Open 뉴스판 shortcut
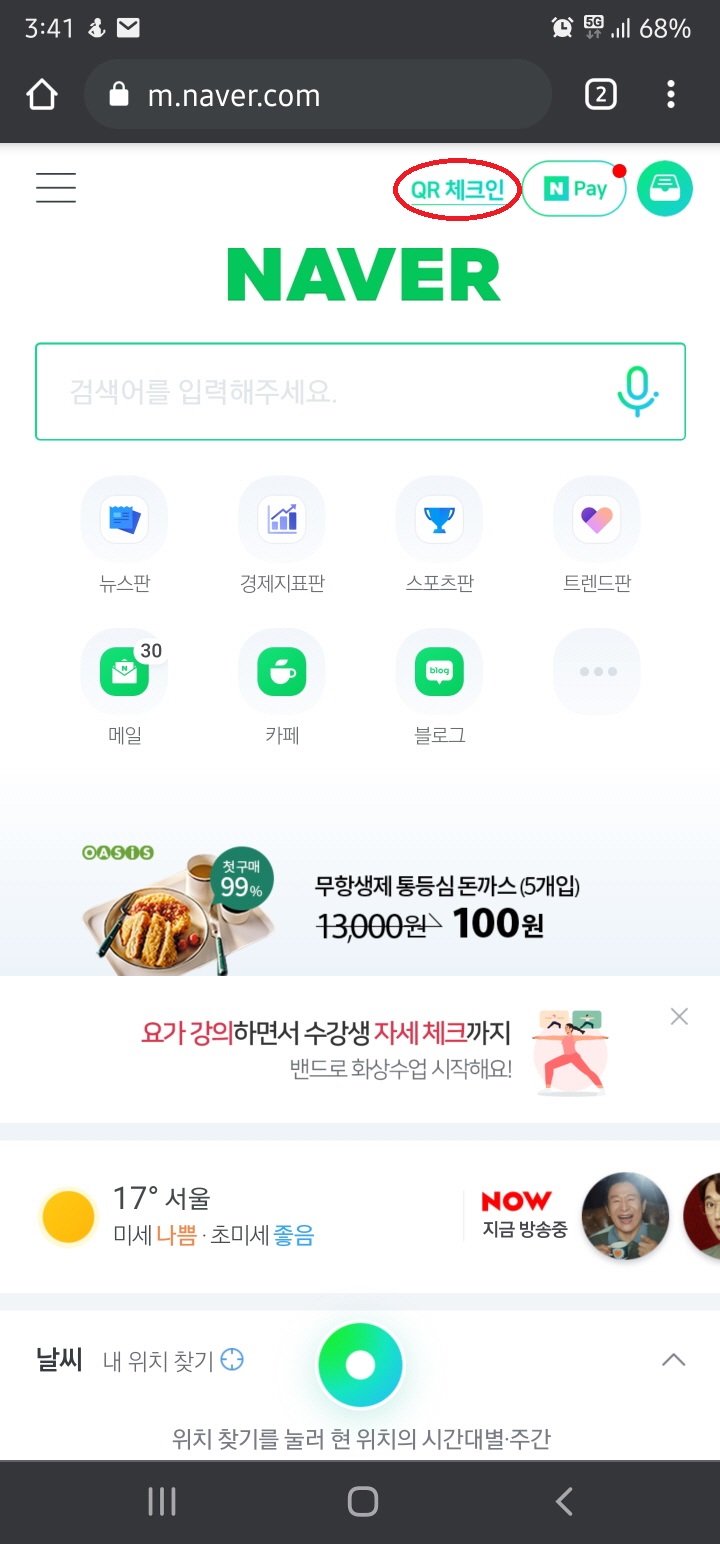The image size is (720, 1544). tap(124, 520)
